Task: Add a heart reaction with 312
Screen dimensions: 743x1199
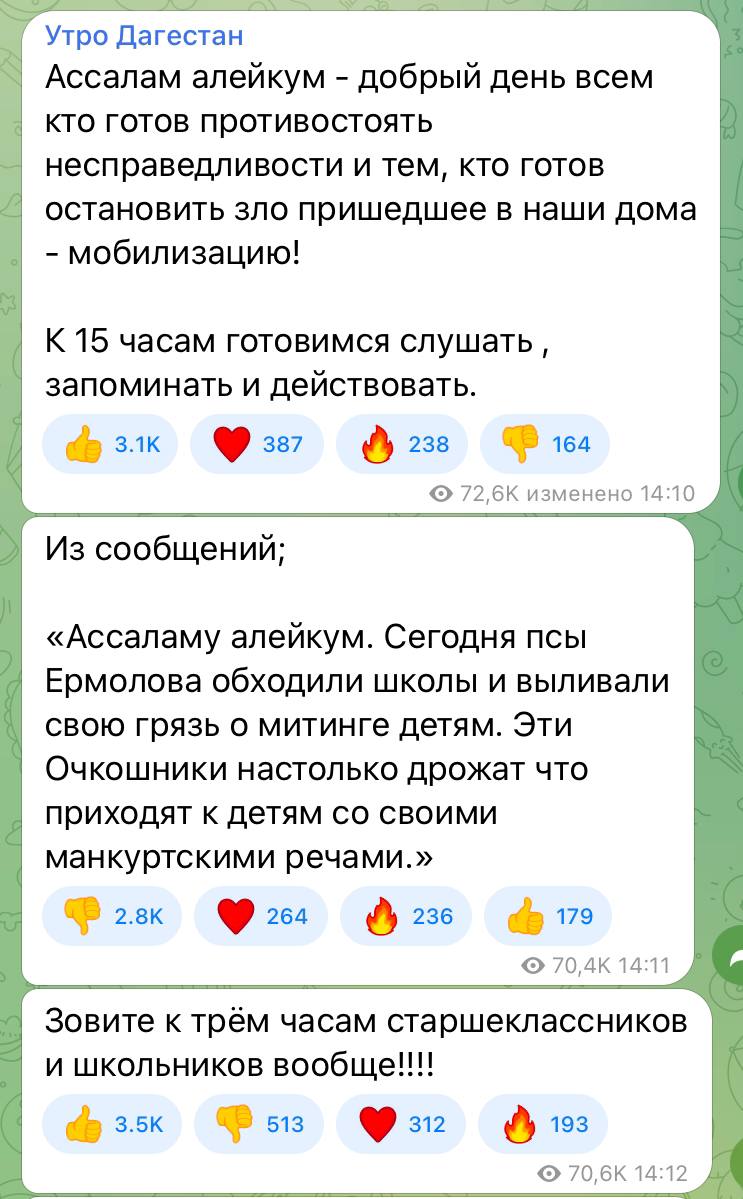Action: 400,1124
